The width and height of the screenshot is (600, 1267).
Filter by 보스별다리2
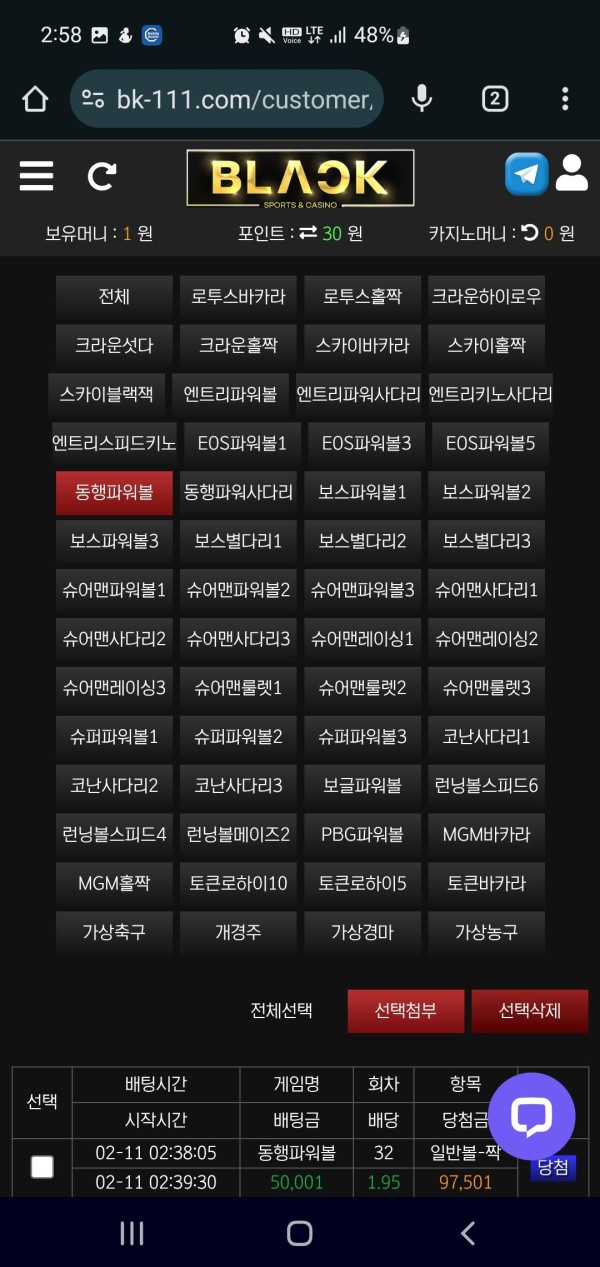pyautogui.click(x=362, y=541)
